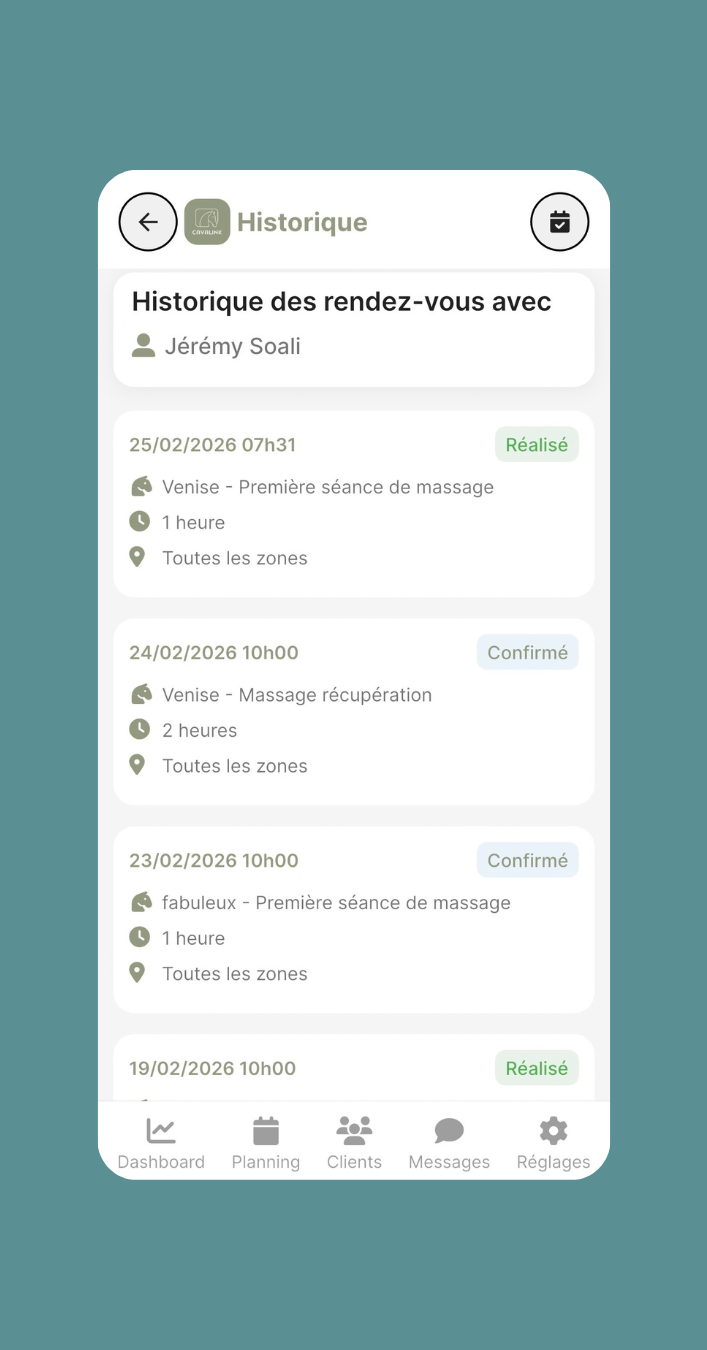Switch to the Clients tab
The image size is (707, 1350).
[x=354, y=1143]
